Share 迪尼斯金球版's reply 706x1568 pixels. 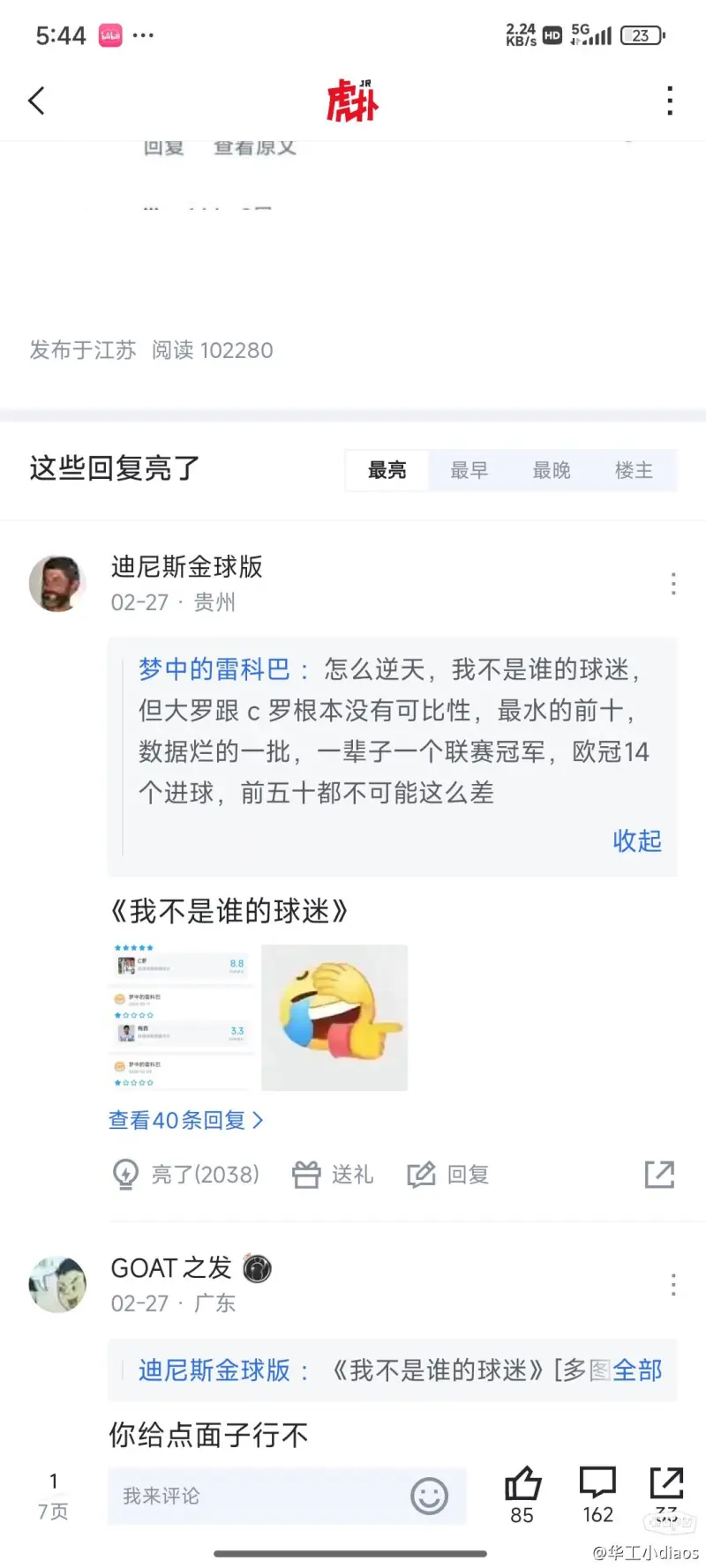[659, 1175]
